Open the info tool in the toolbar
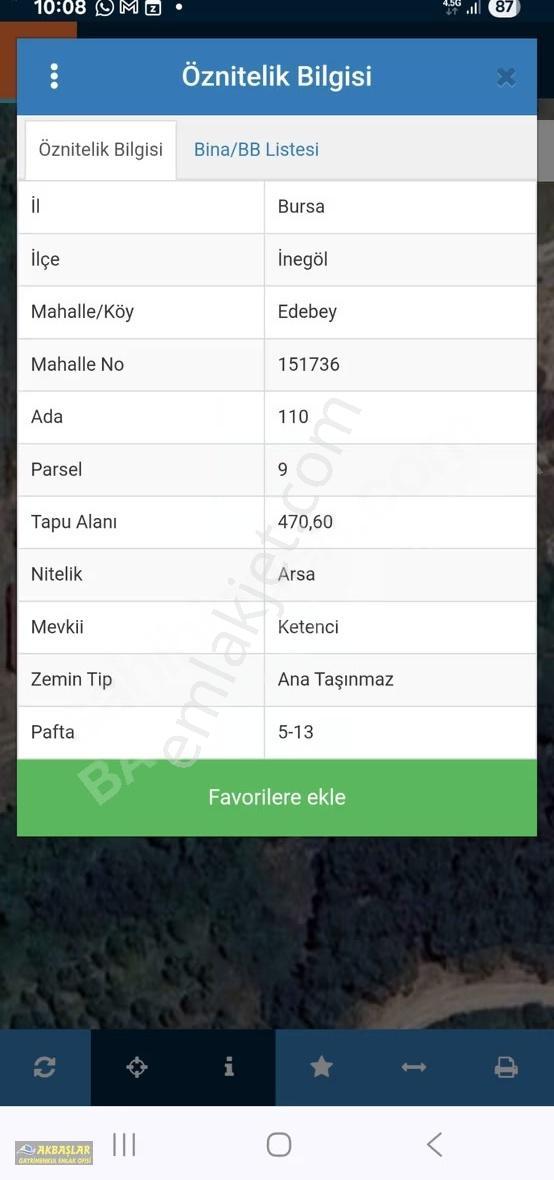The width and height of the screenshot is (554, 1180). coord(229,1067)
